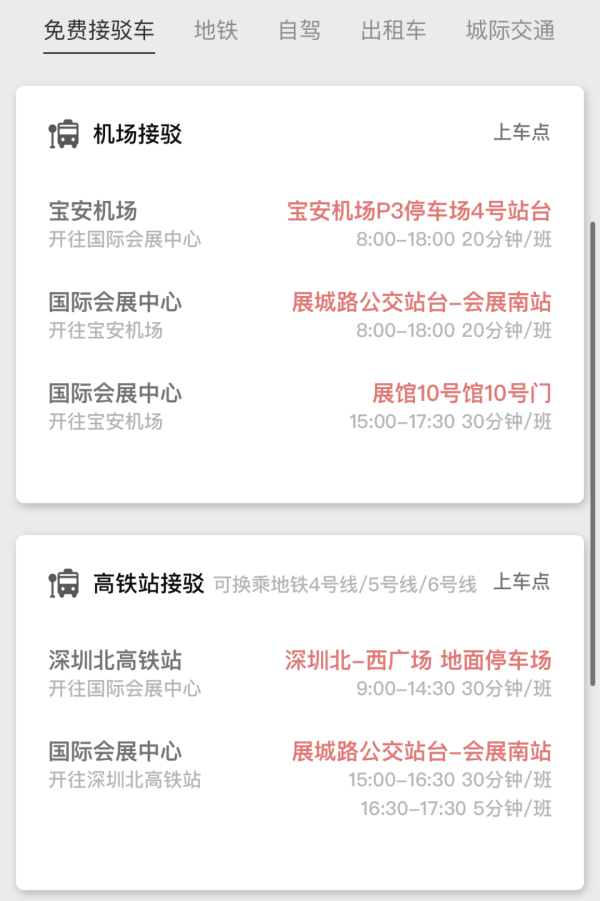Tap pickup point 深圳北-西广场 地面停车场
The image size is (600, 901).
[x=417, y=660]
